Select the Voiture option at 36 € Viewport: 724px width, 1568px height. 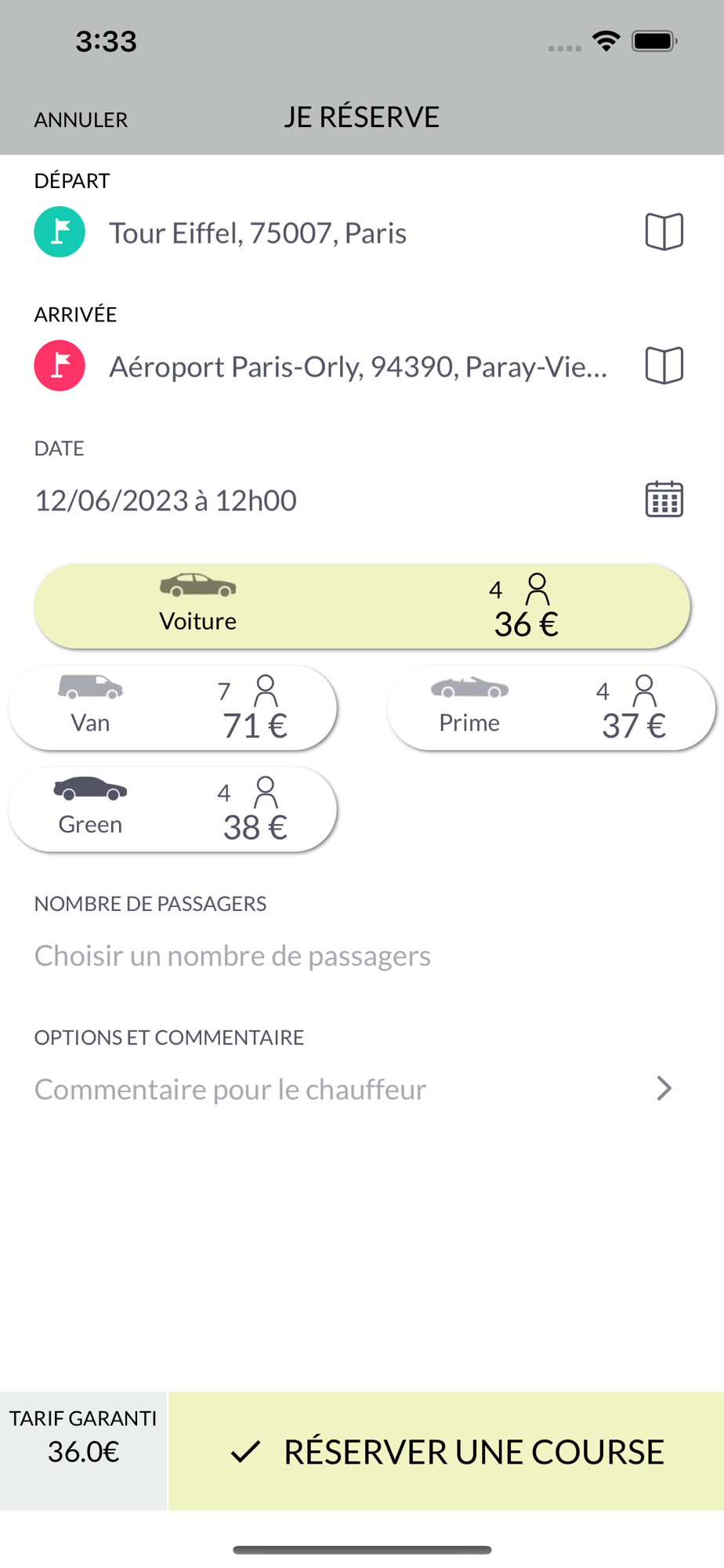click(x=362, y=606)
